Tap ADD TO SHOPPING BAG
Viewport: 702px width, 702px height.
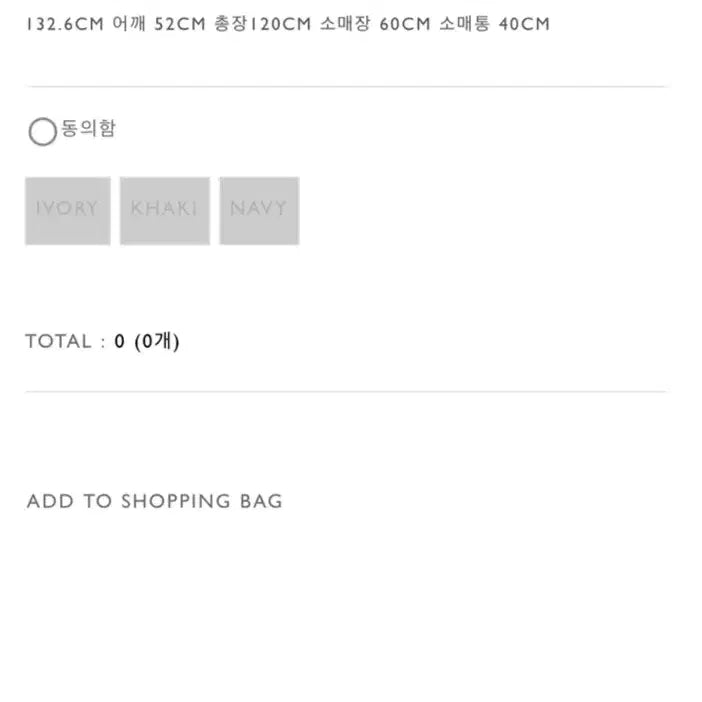[155, 501]
